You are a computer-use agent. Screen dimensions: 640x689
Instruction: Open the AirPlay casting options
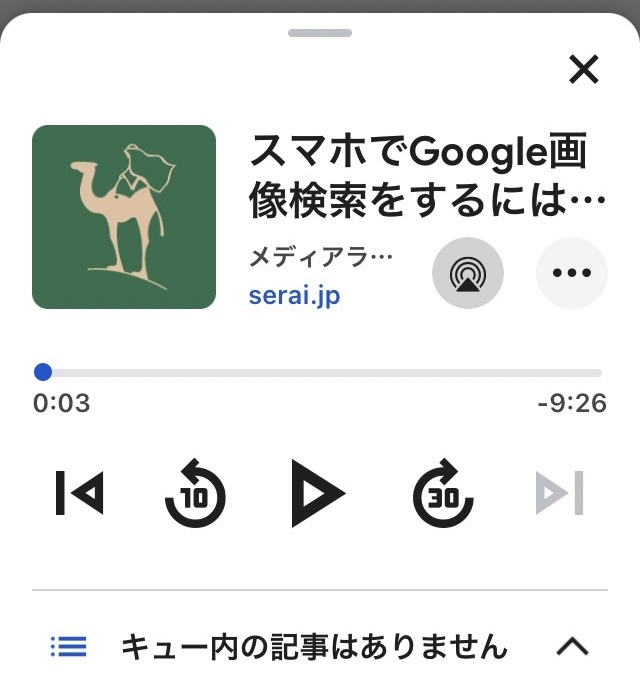[467, 273]
